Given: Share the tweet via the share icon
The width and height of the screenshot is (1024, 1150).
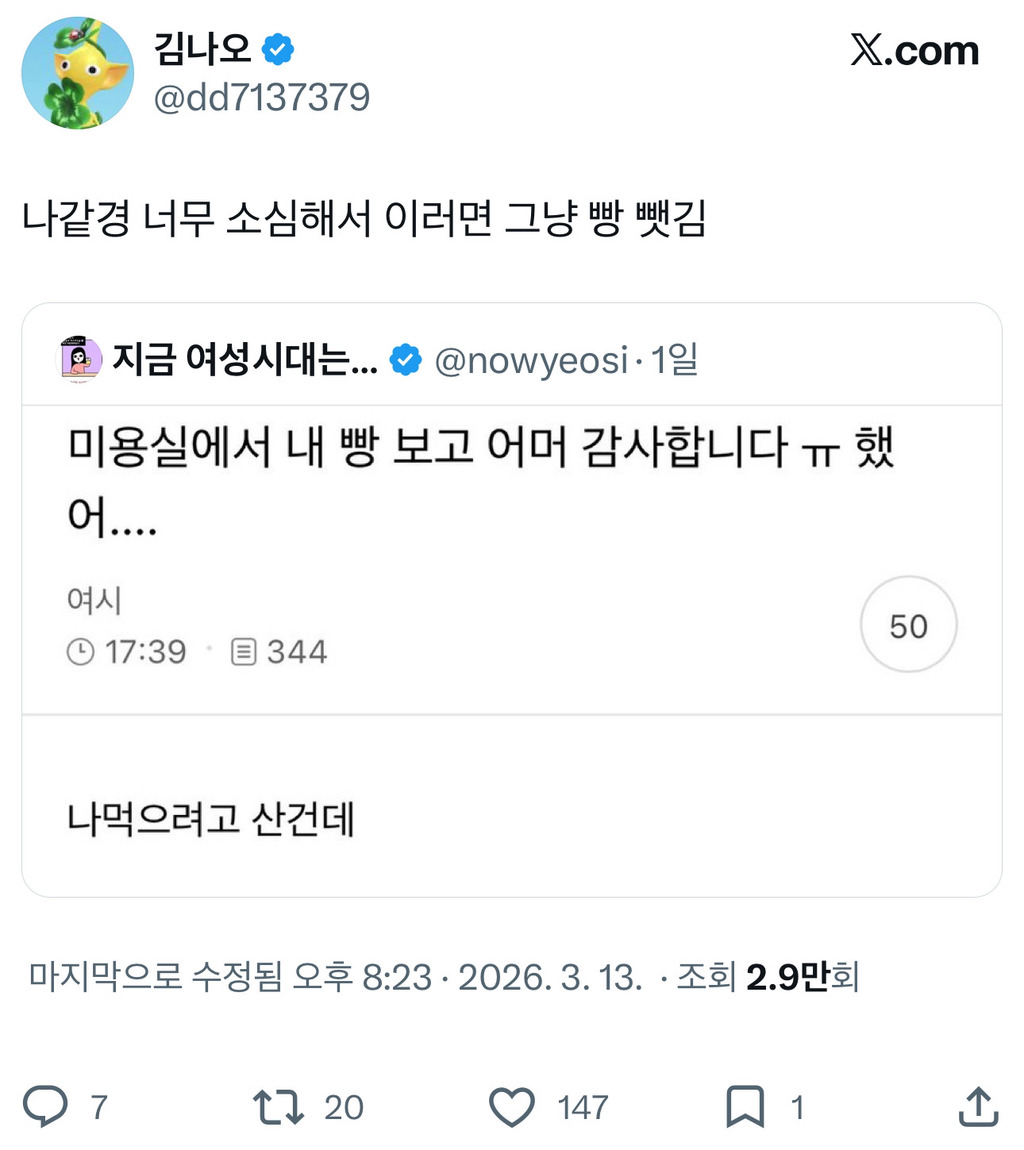Looking at the screenshot, I should (x=978, y=1107).
